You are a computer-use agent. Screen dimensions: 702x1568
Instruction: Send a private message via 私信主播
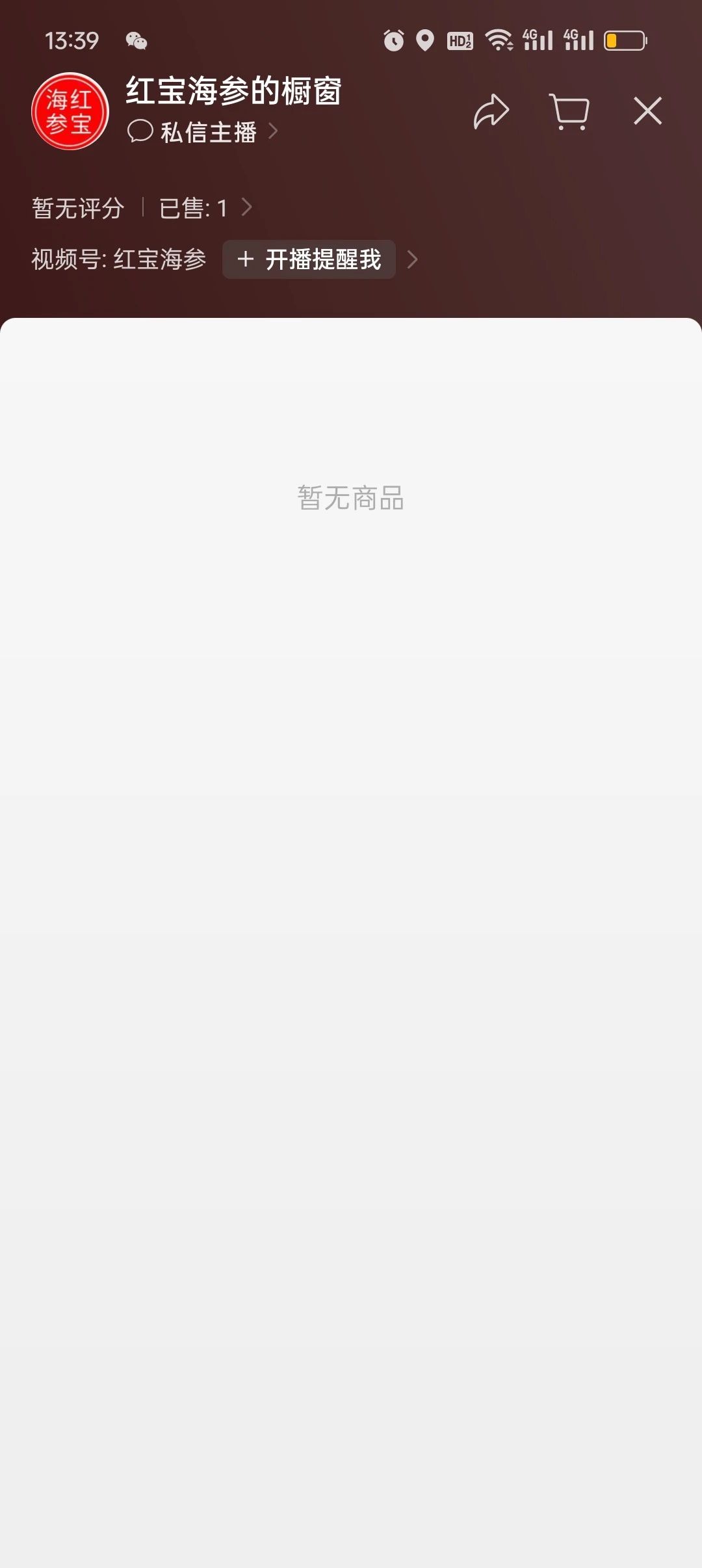pyautogui.click(x=203, y=132)
